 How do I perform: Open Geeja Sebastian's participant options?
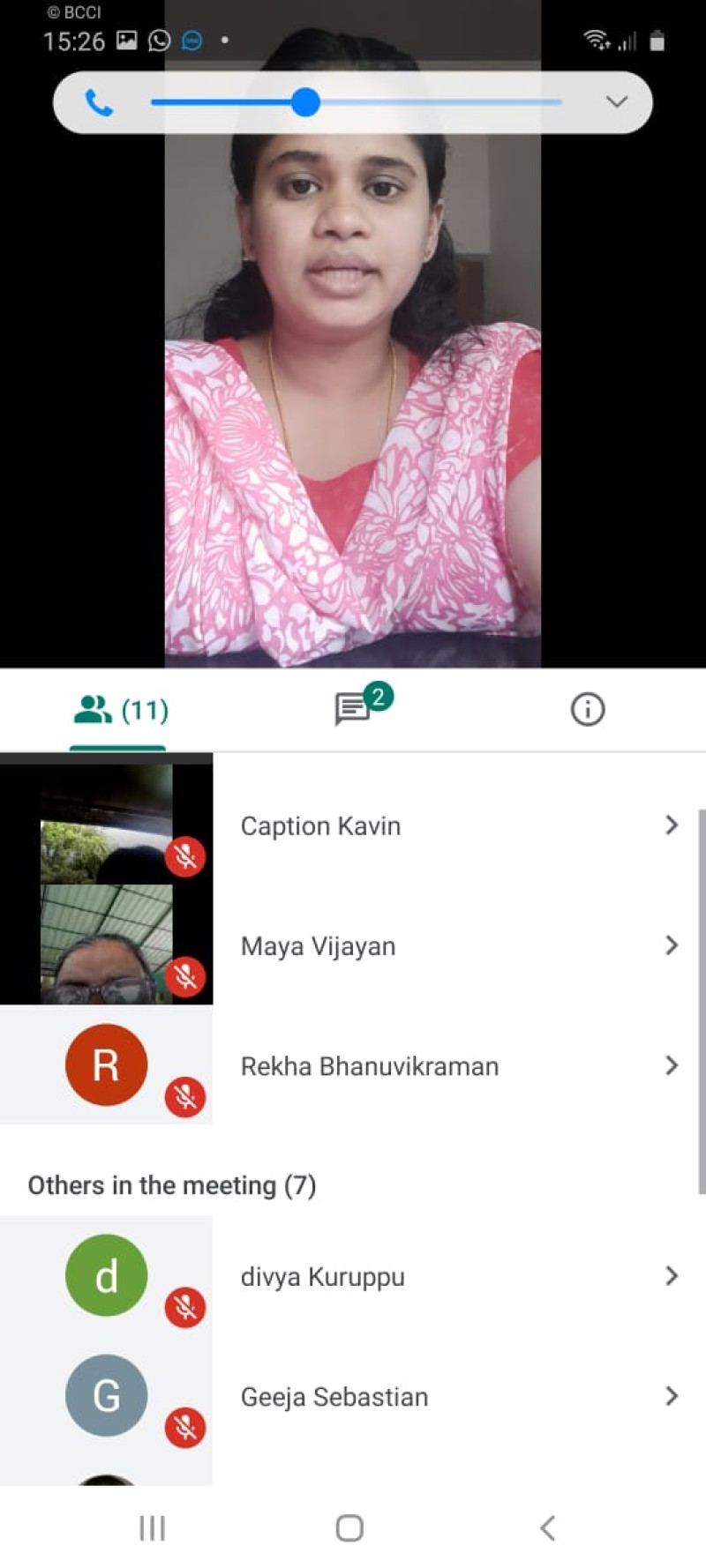[671, 1396]
